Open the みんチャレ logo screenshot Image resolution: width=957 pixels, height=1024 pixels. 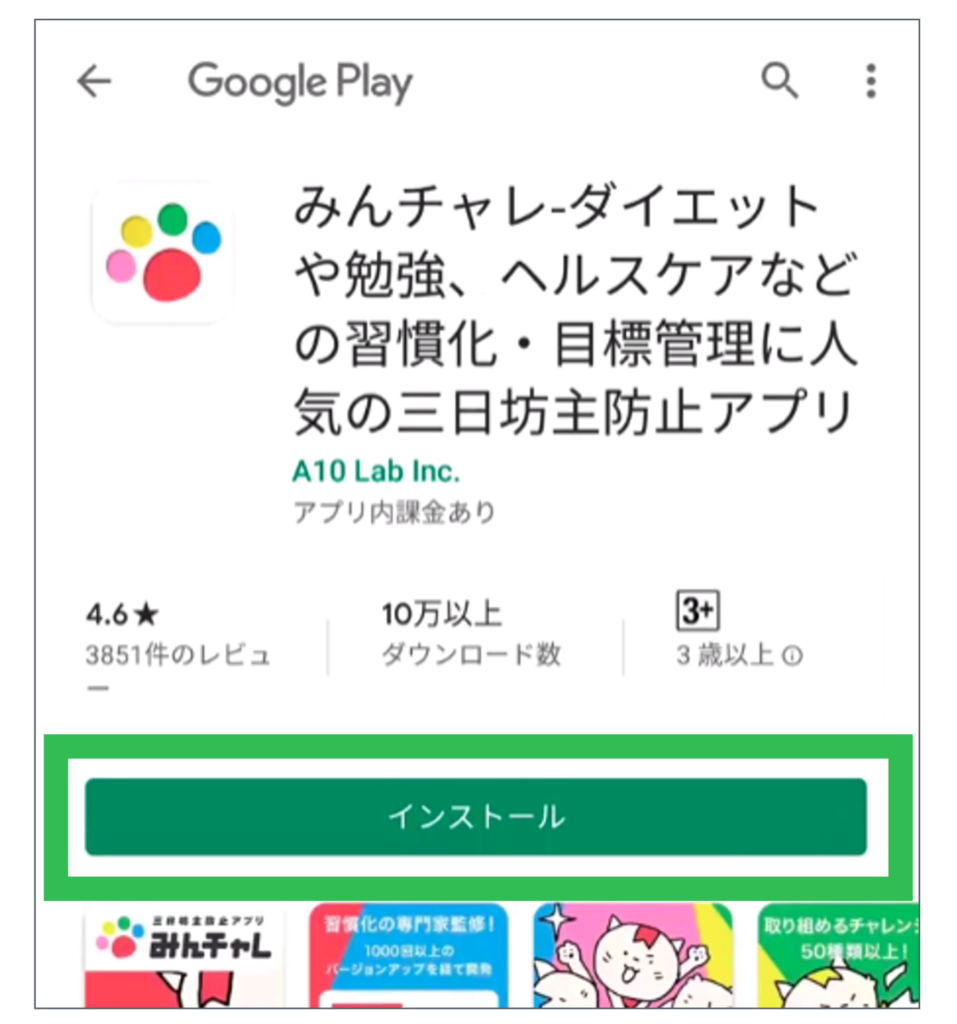pyautogui.click(x=185, y=955)
